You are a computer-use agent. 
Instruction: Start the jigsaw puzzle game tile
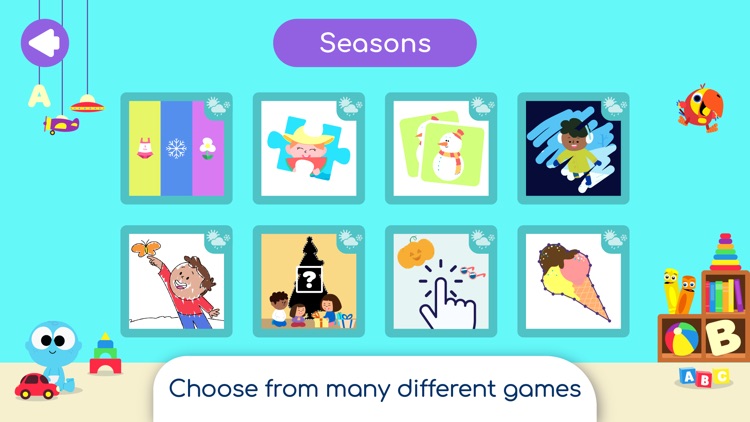coord(308,148)
